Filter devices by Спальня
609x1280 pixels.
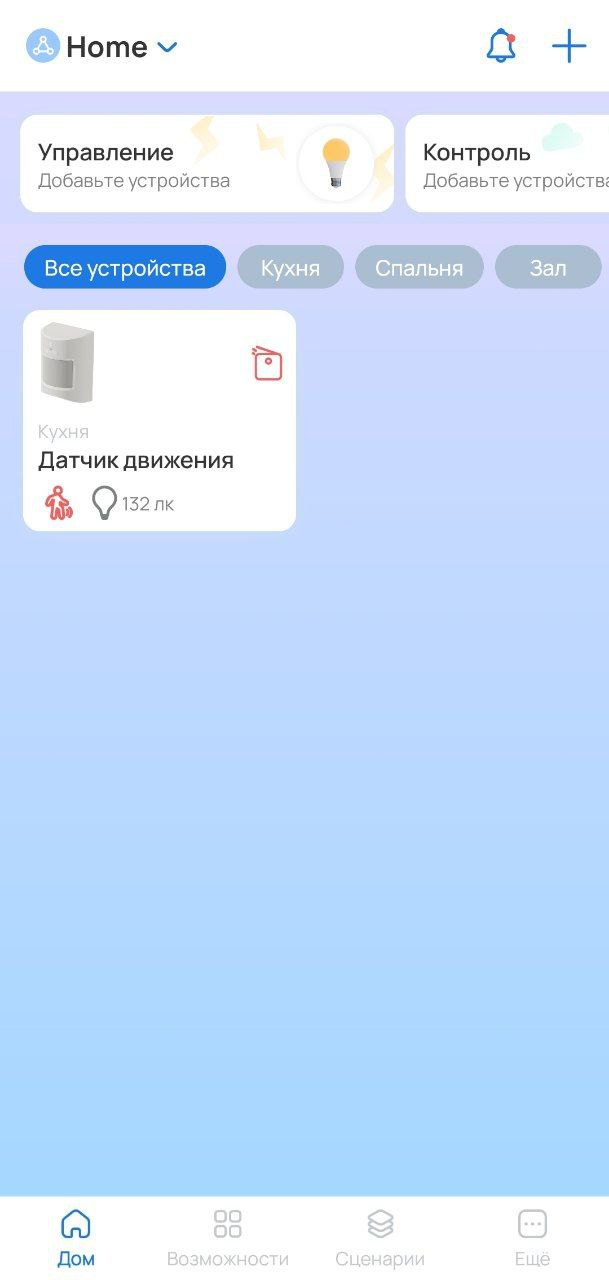pyautogui.click(x=419, y=268)
